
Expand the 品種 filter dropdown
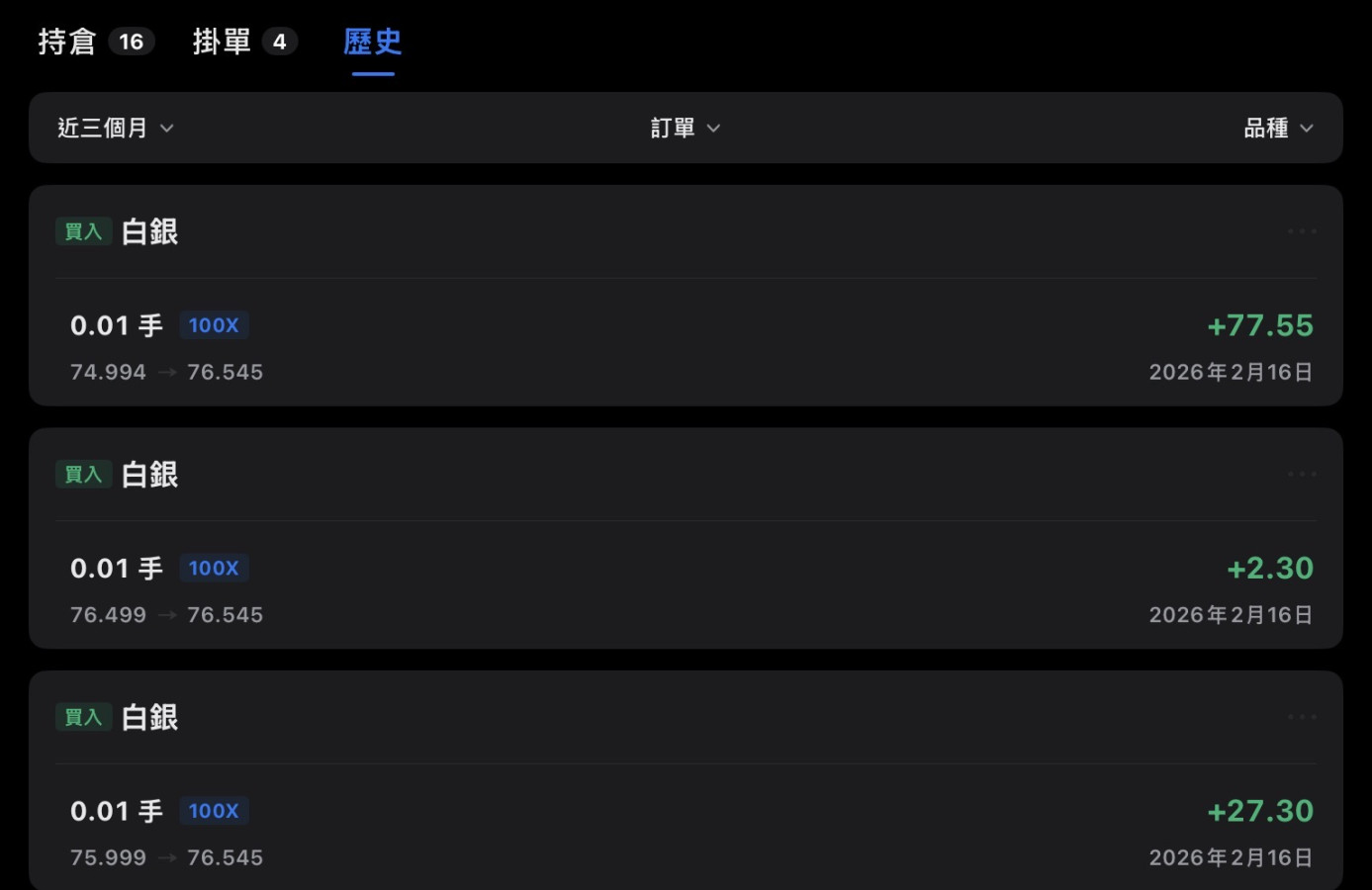click(1277, 129)
